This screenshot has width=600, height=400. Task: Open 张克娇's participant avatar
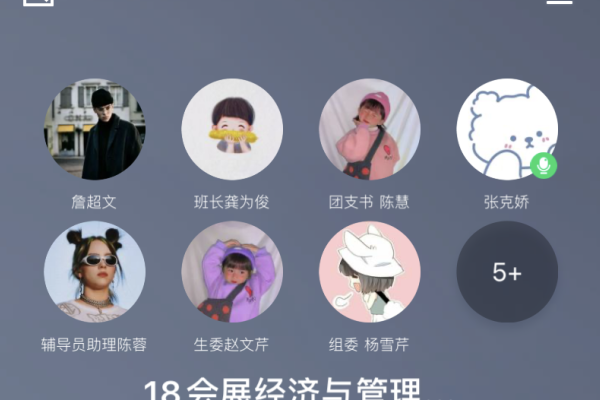(507, 130)
